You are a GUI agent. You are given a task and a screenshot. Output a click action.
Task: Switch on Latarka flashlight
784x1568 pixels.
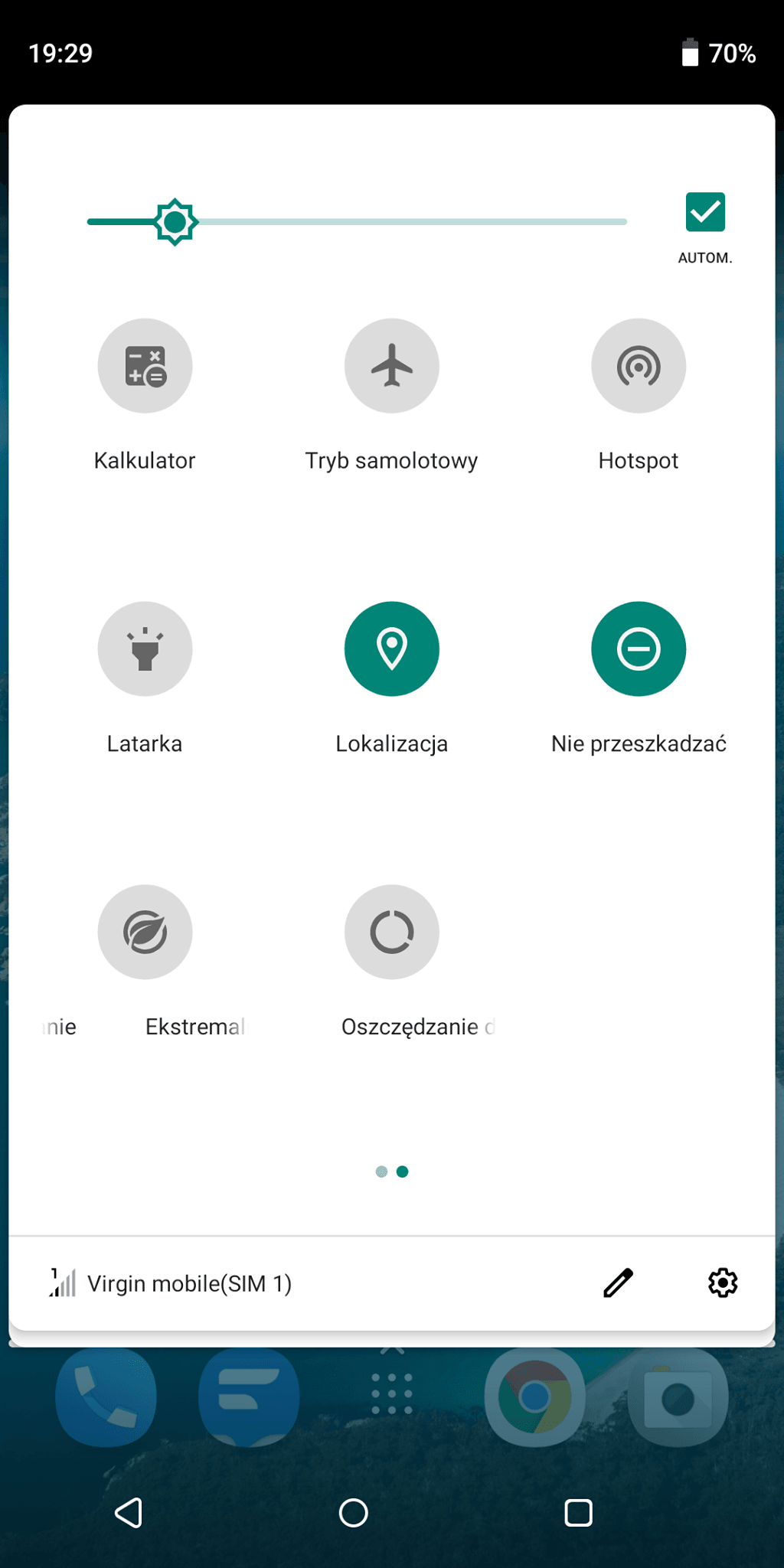pyautogui.click(x=145, y=649)
